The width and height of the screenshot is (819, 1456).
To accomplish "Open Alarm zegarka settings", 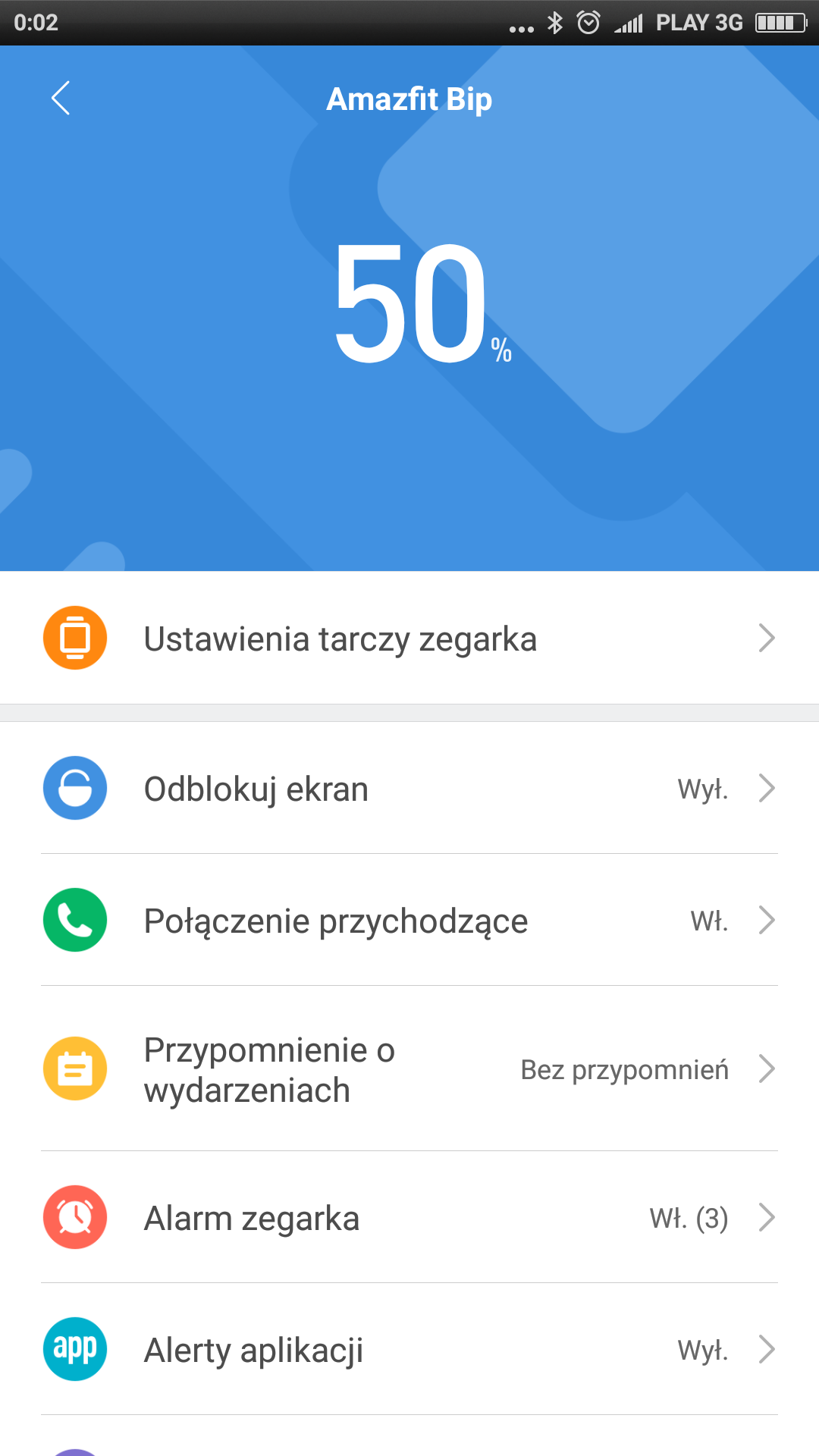I will point(409,1218).
